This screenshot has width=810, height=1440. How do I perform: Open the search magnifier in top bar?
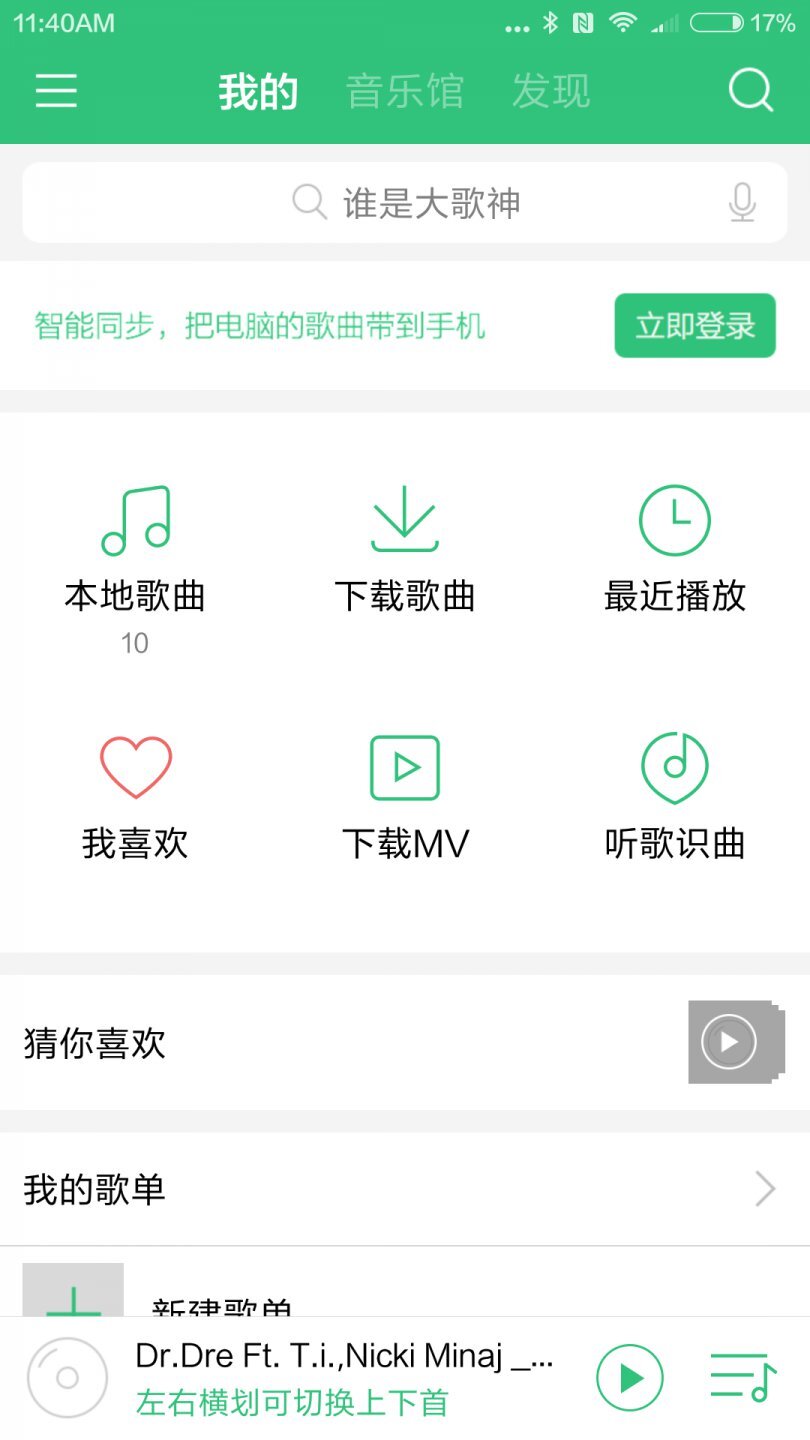click(x=751, y=90)
